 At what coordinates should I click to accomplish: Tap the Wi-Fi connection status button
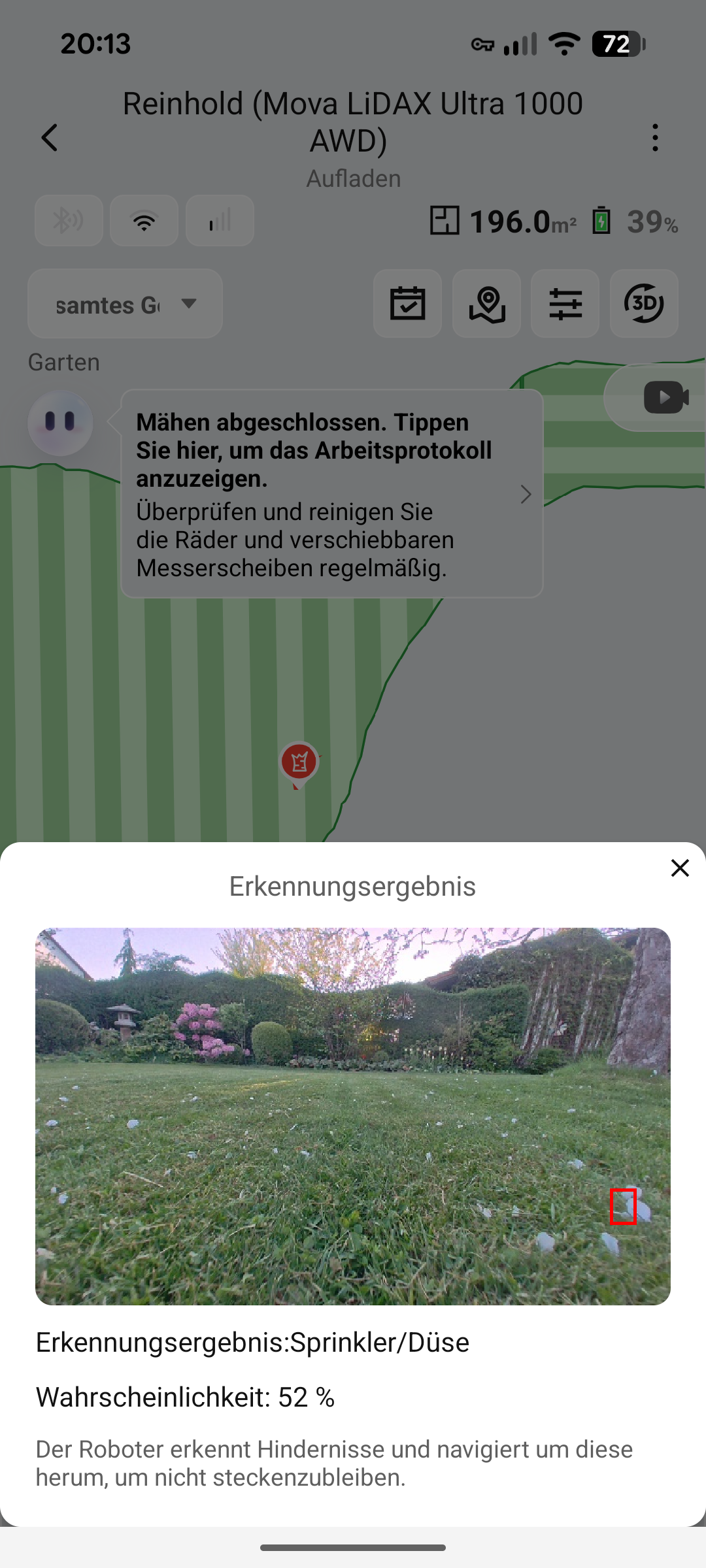[144, 221]
